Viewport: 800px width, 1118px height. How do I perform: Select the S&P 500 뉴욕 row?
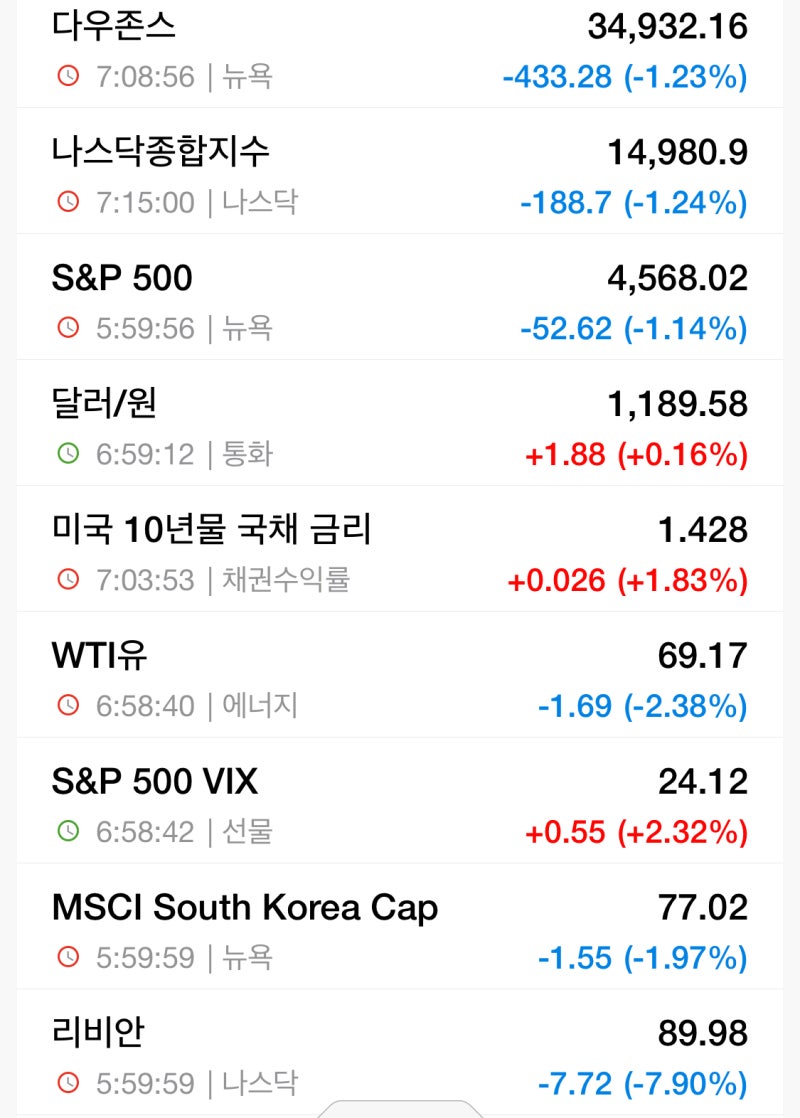pos(400,302)
